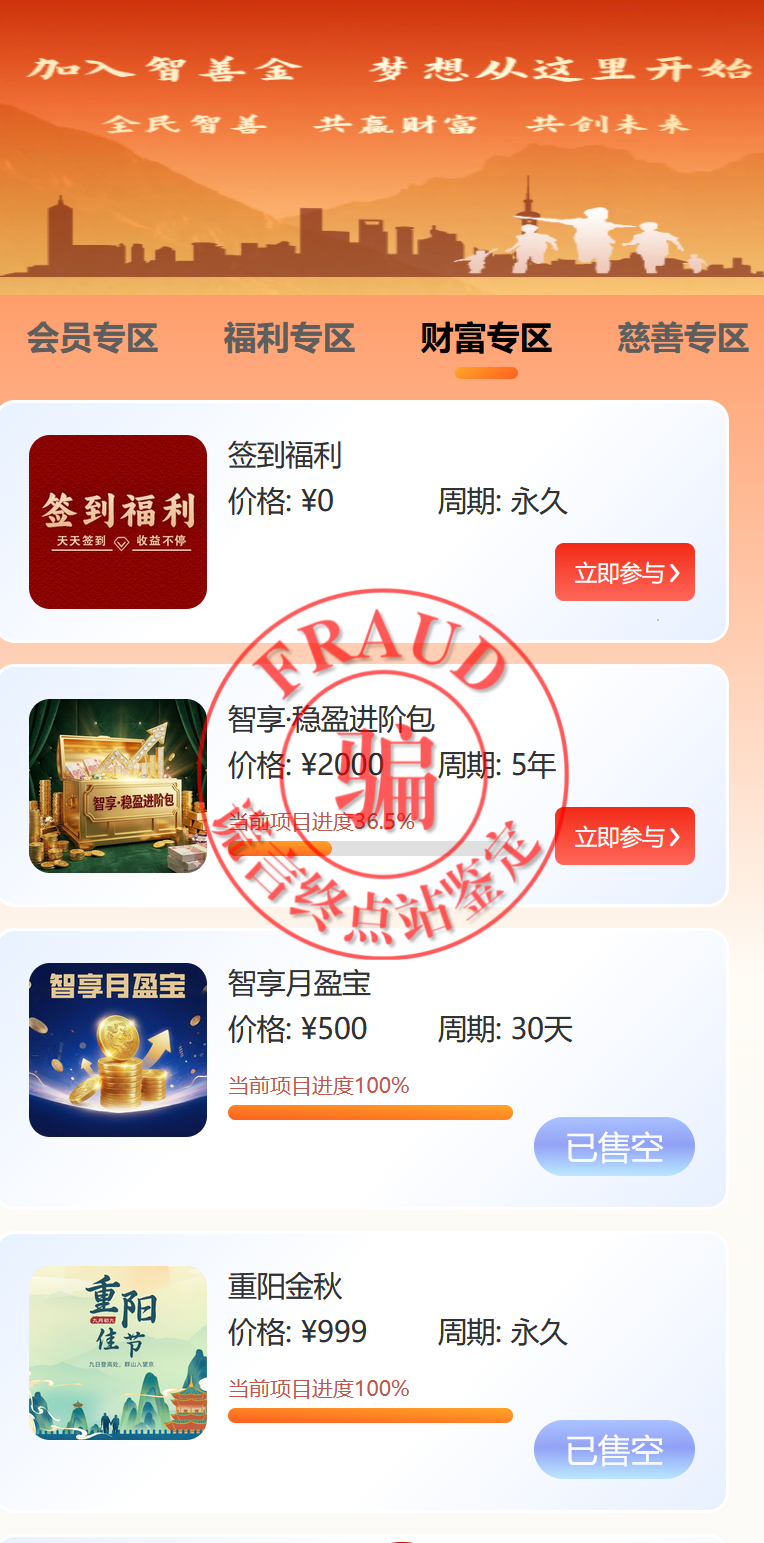View the 智享·稳盈进阶包 treasure chest image
The width and height of the screenshot is (764, 1543).
[x=117, y=786]
